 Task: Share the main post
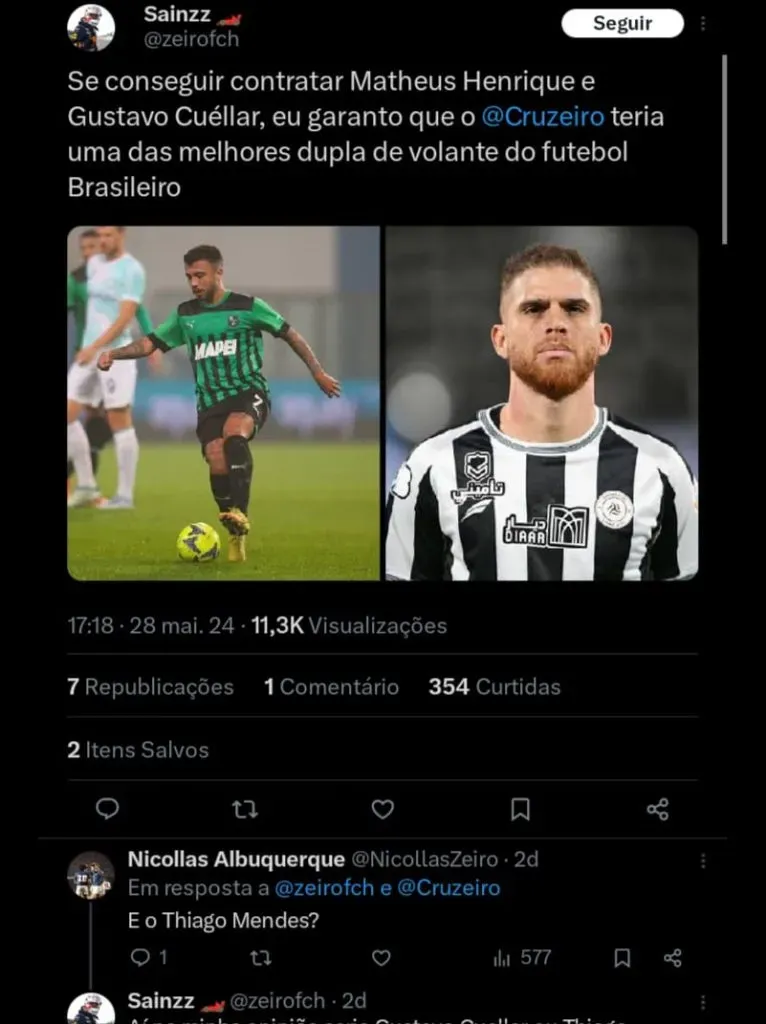pyautogui.click(x=657, y=809)
